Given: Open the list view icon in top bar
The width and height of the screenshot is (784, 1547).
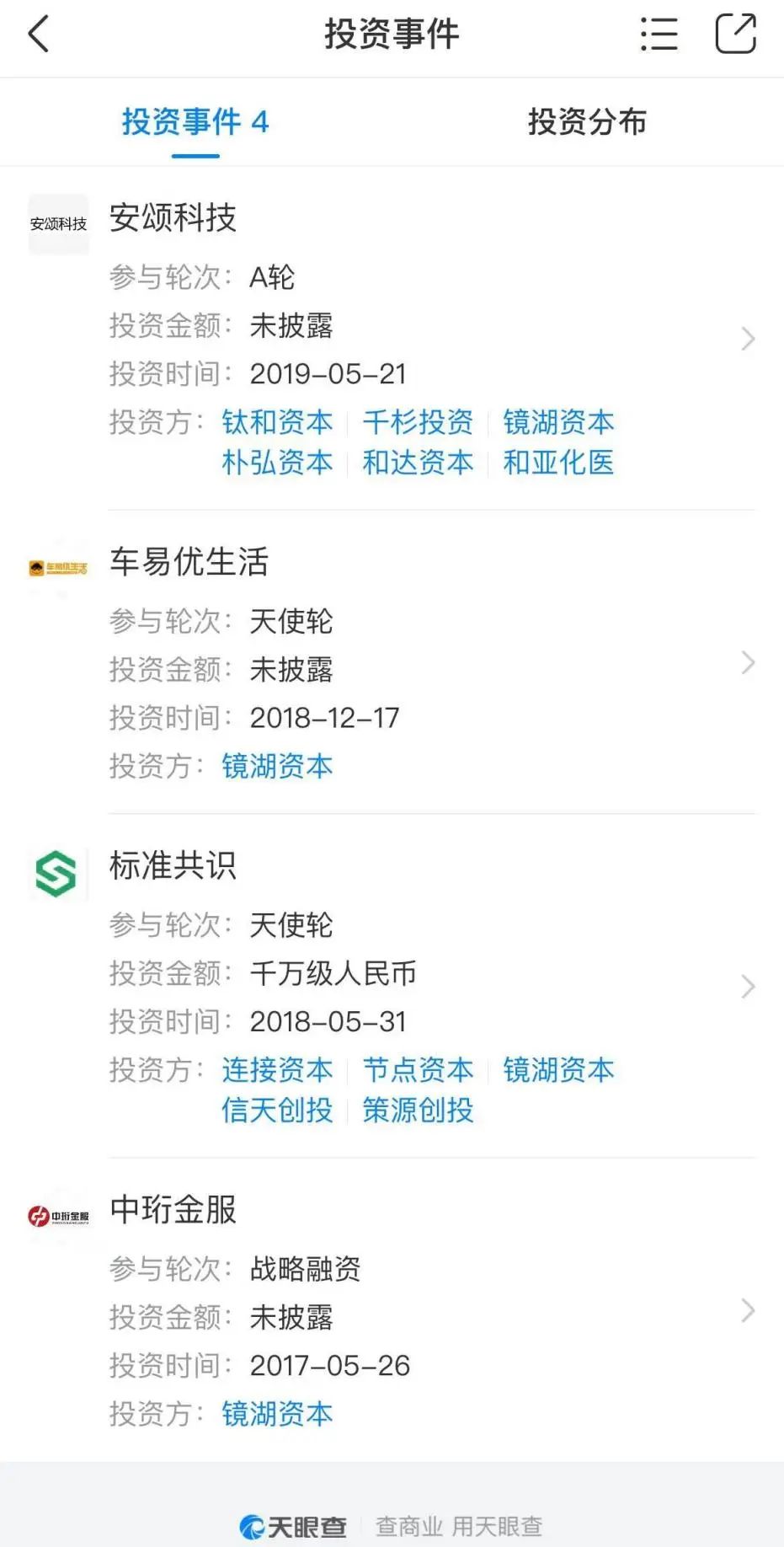Looking at the screenshot, I should 660,35.
